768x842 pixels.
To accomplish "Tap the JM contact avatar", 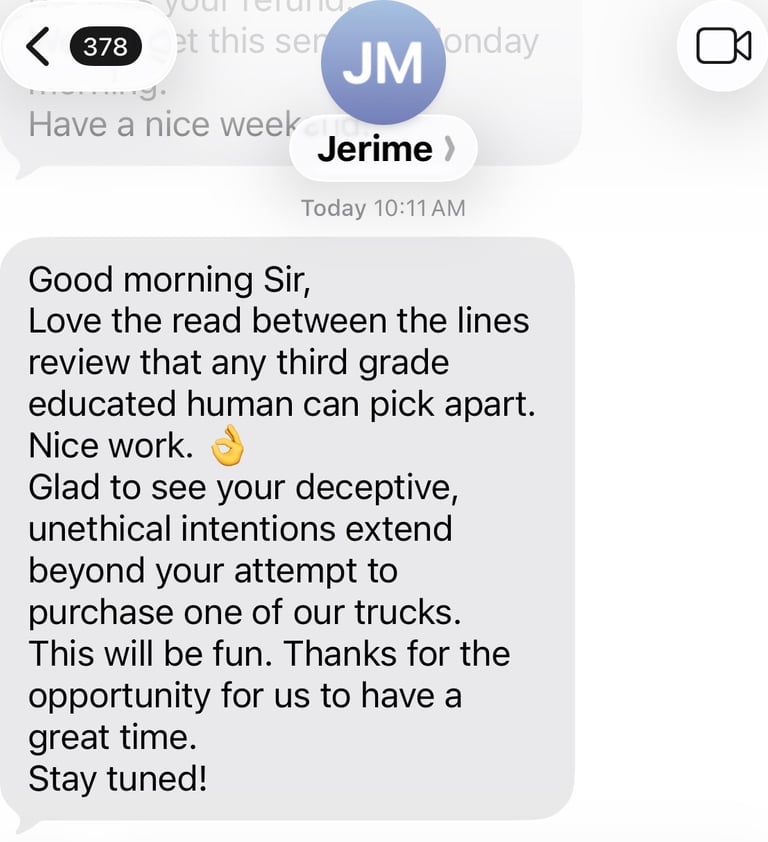I will [x=384, y=62].
